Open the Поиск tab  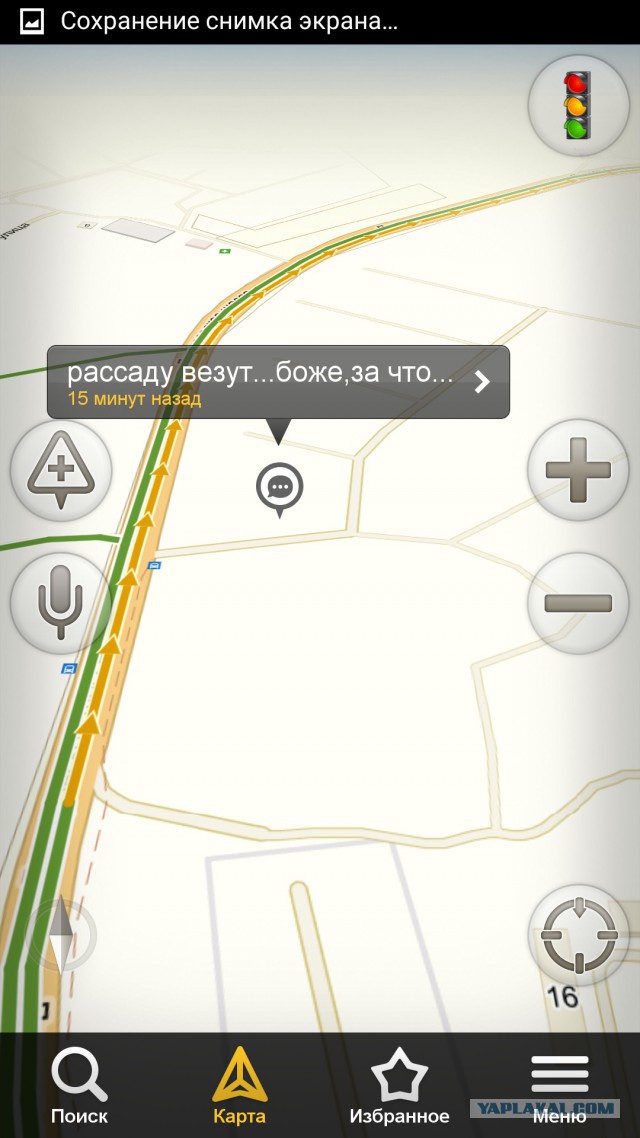(x=79, y=1085)
